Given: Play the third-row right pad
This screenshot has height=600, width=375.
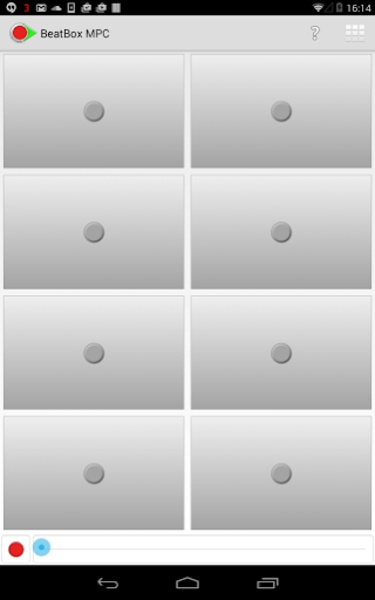Looking at the screenshot, I should pyautogui.click(x=281, y=352).
